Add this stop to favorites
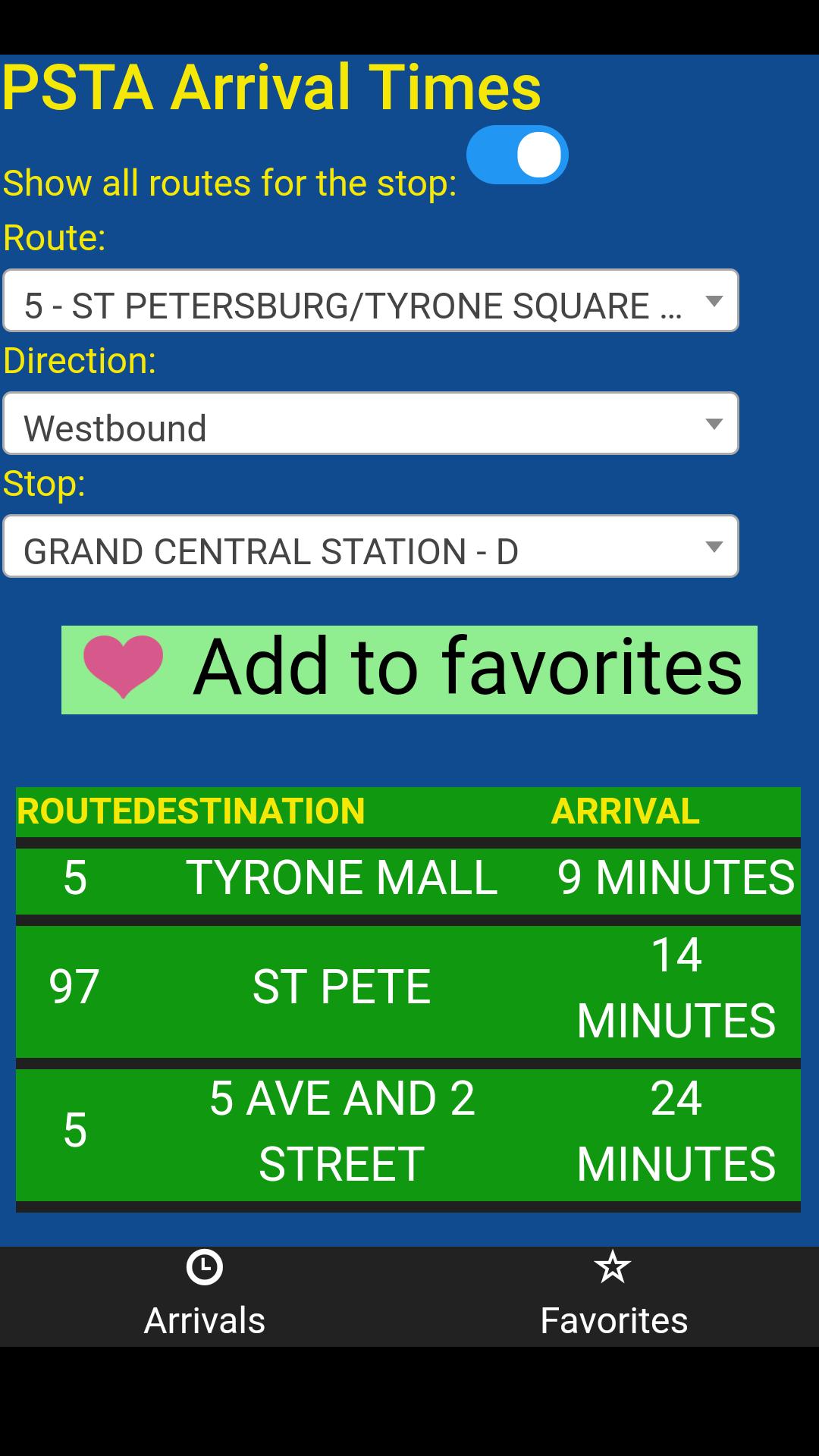The height and width of the screenshot is (1456, 819). click(409, 670)
